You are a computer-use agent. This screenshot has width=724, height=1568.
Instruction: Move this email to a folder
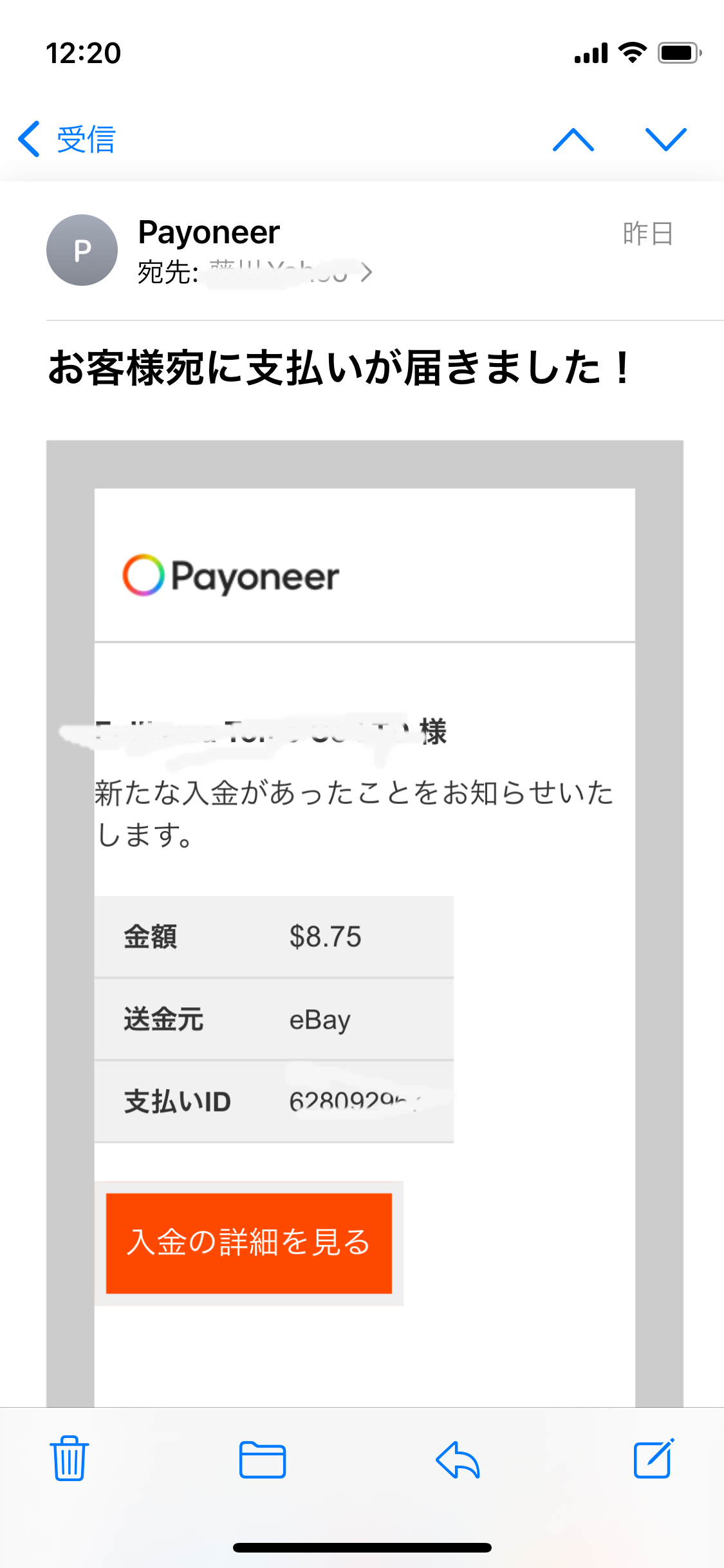262,1459
